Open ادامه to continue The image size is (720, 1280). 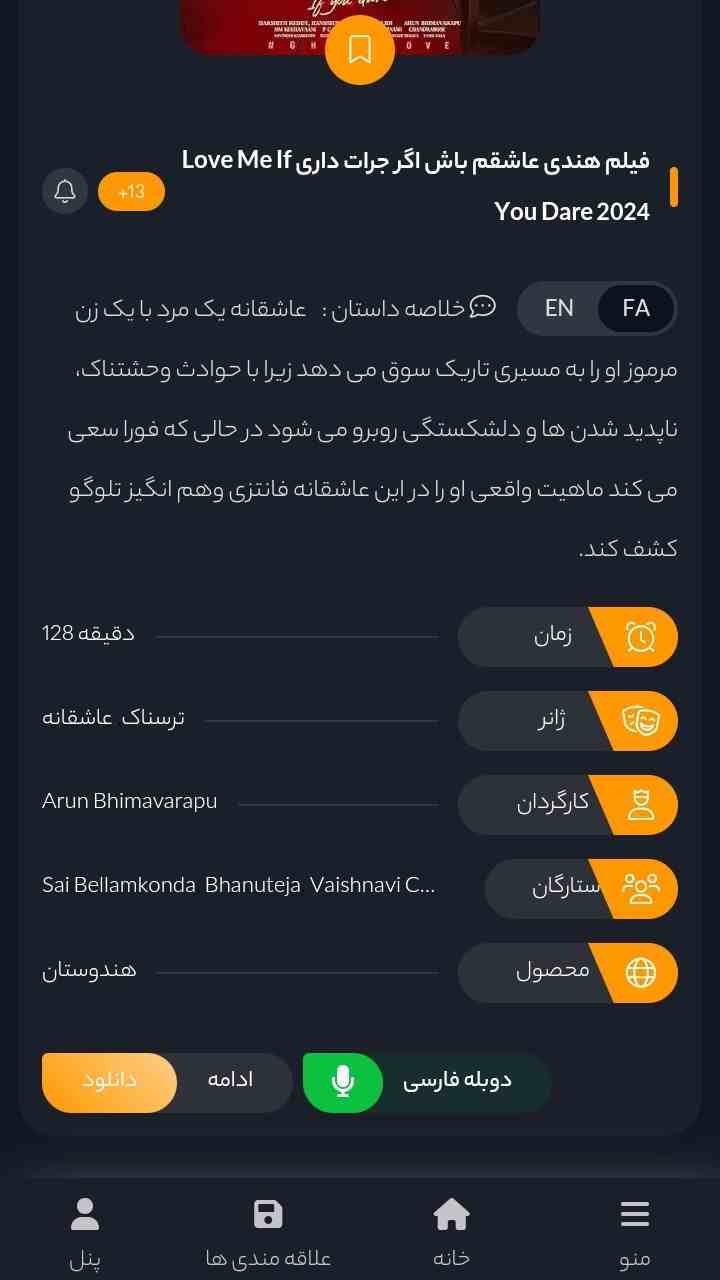[231, 1083]
